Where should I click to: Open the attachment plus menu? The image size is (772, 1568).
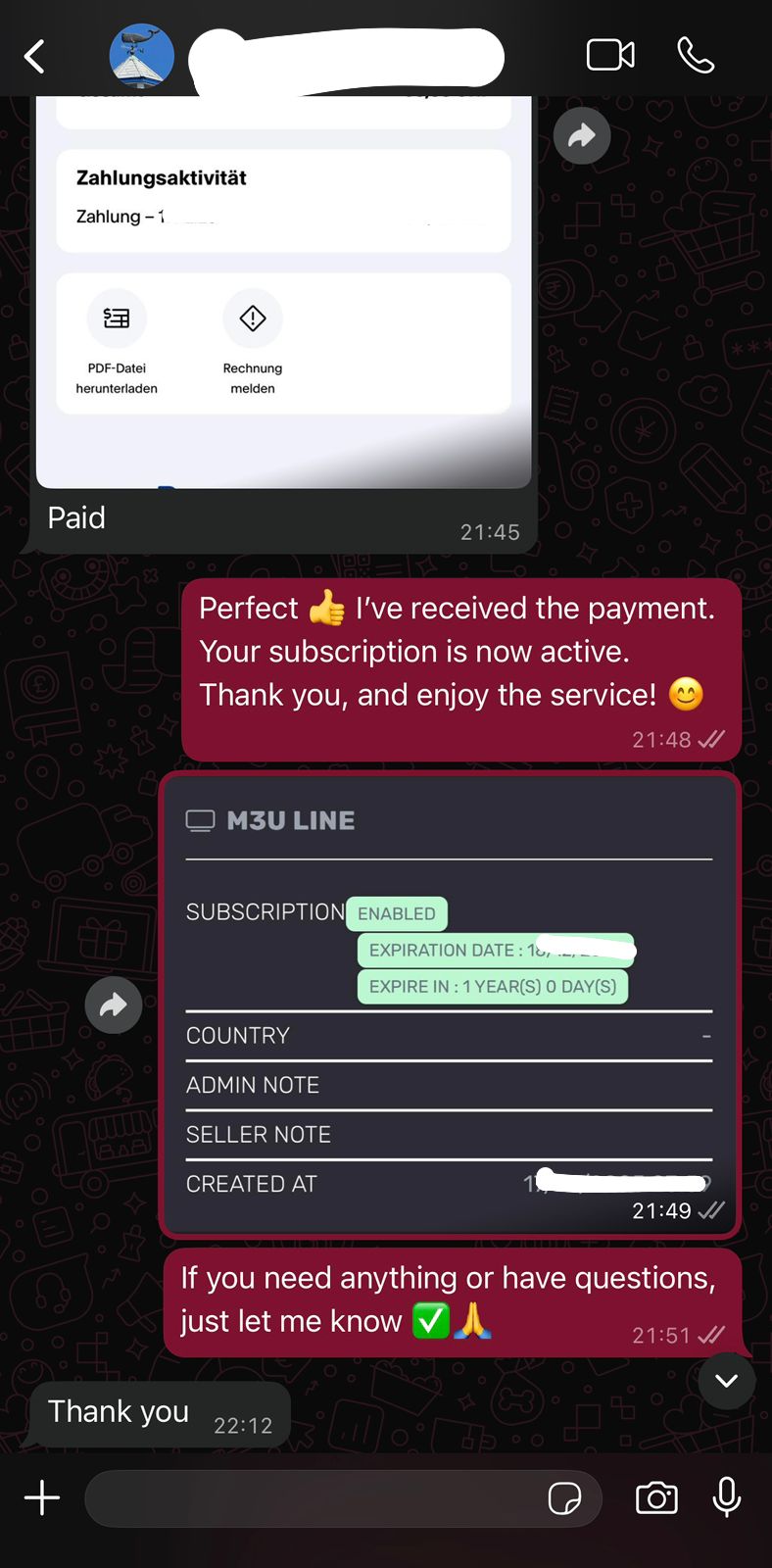[42, 1497]
